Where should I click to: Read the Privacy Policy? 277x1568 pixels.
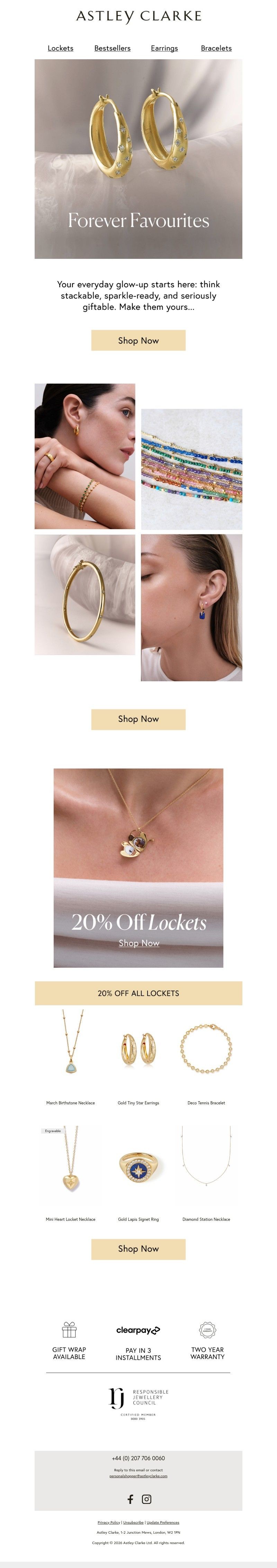pos(108,1522)
